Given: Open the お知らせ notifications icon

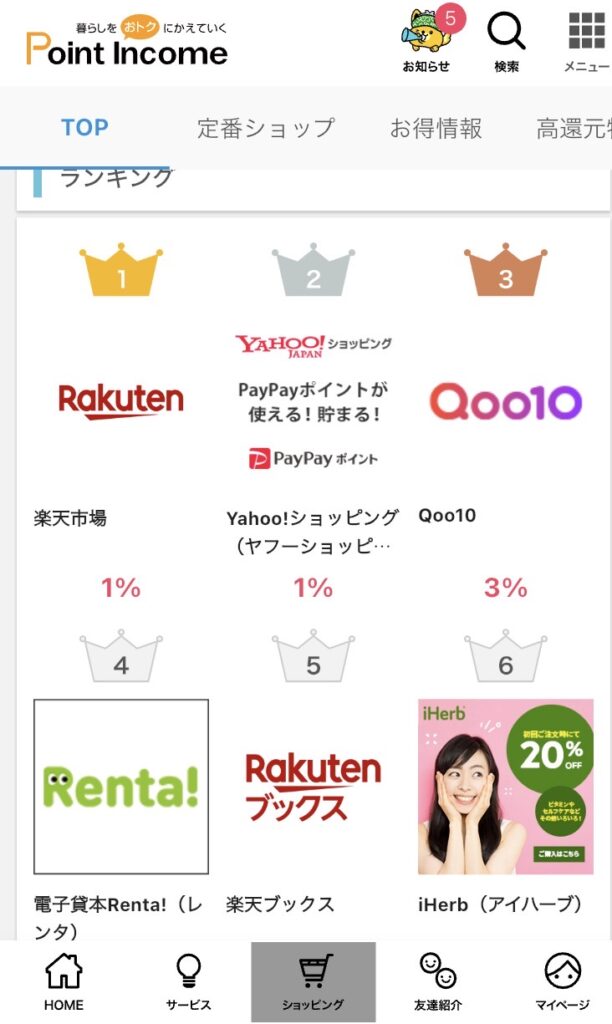Looking at the screenshot, I should pyautogui.click(x=426, y=40).
